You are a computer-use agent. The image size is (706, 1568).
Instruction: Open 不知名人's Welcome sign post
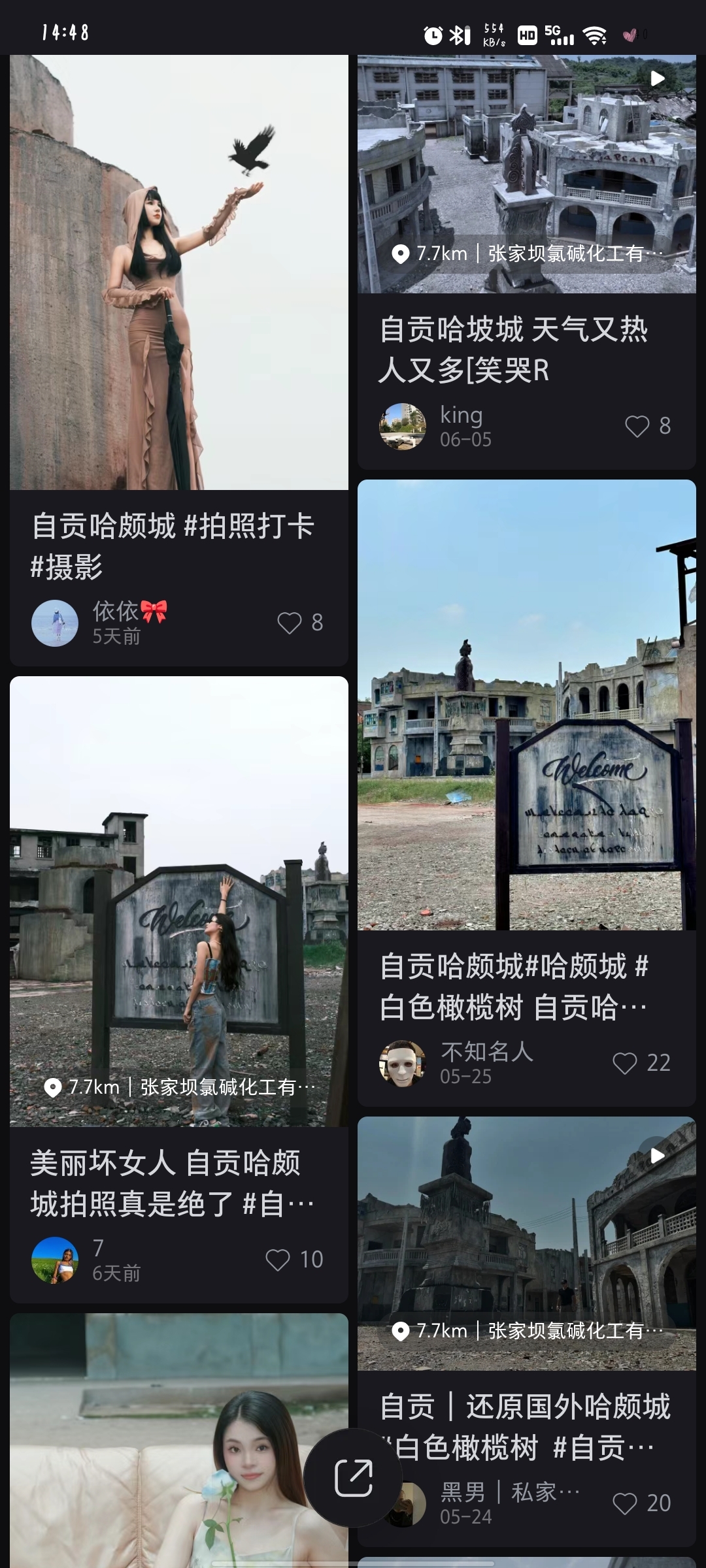pyautogui.click(x=526, y=706)
